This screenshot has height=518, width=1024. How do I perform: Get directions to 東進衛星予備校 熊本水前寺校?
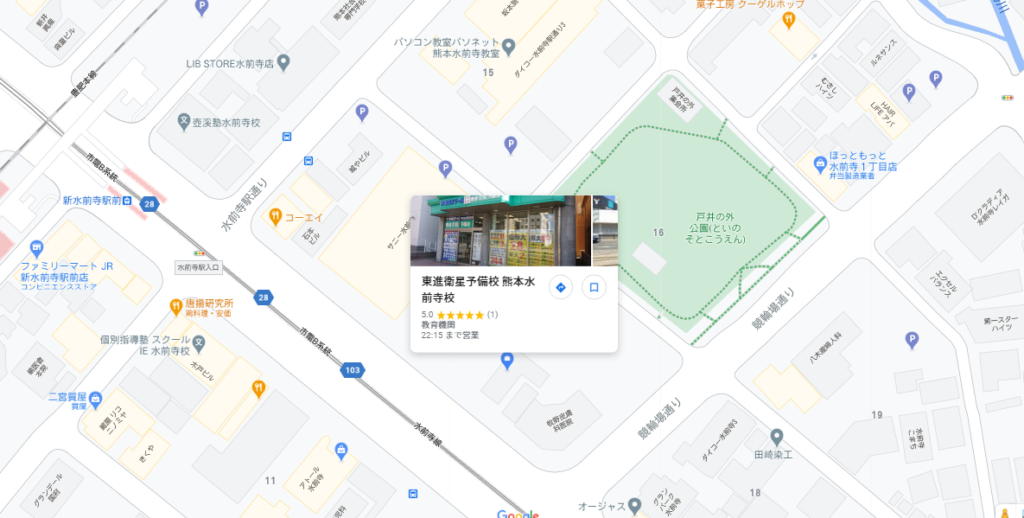(x=561, y=288)
